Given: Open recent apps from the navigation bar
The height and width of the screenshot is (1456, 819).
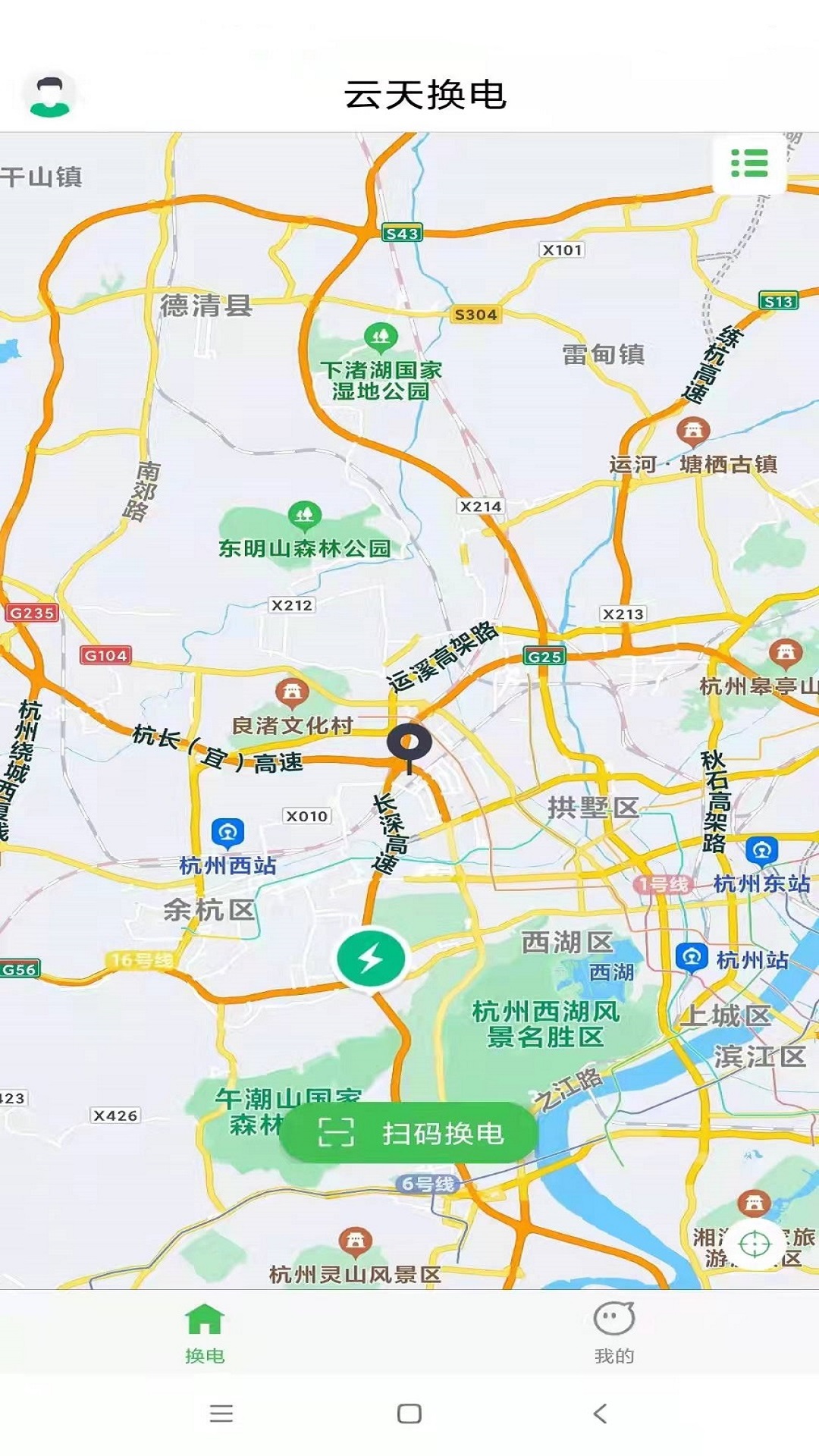Looking at the screenshot, I should pos(221,1414).
